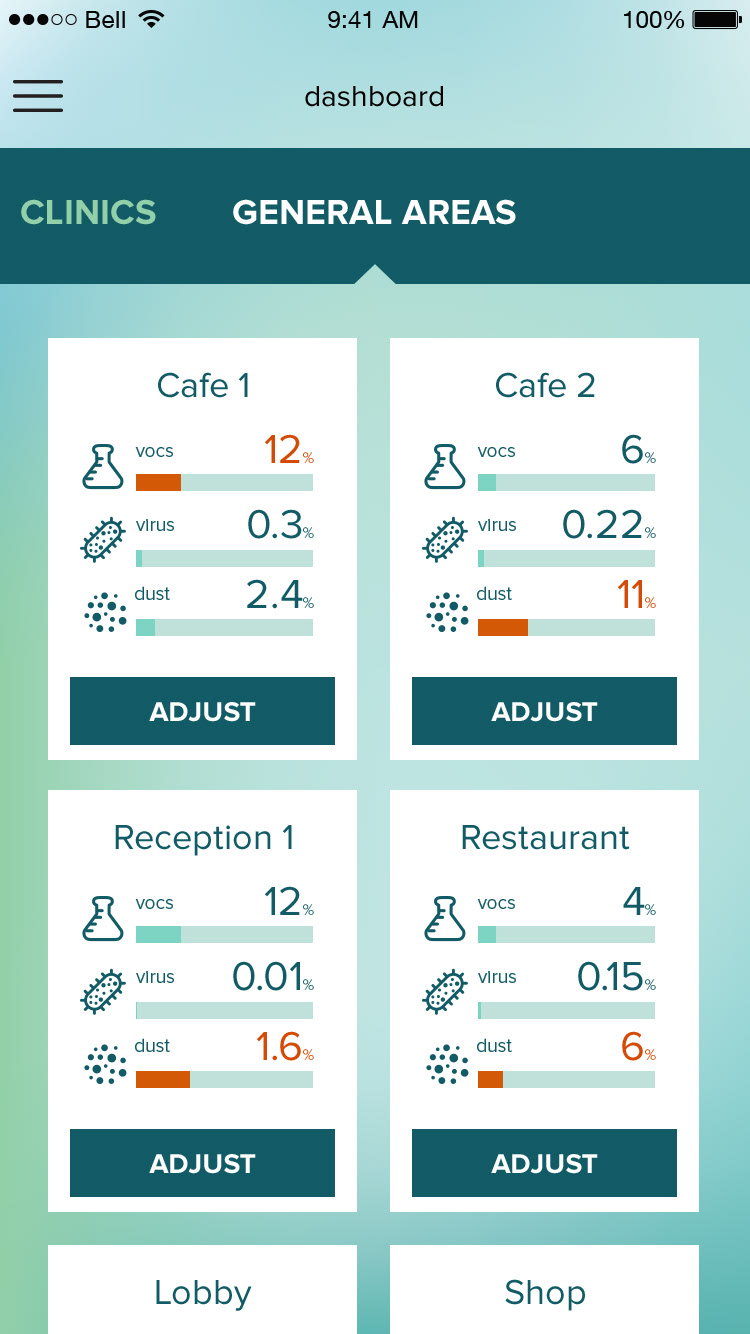Image resolution: width=750 pixels, height=1334 pixels.
Task: Hit Adjust on Reception 1 card
Action: pos(202,1163)
